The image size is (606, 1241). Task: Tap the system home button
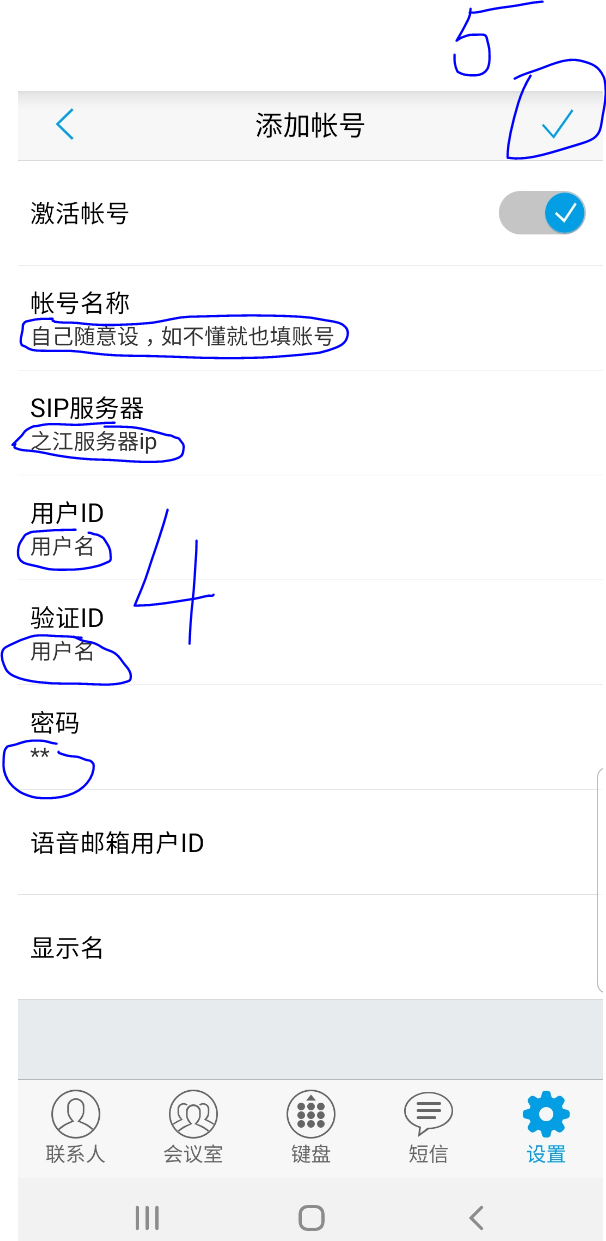point(312,1217)
